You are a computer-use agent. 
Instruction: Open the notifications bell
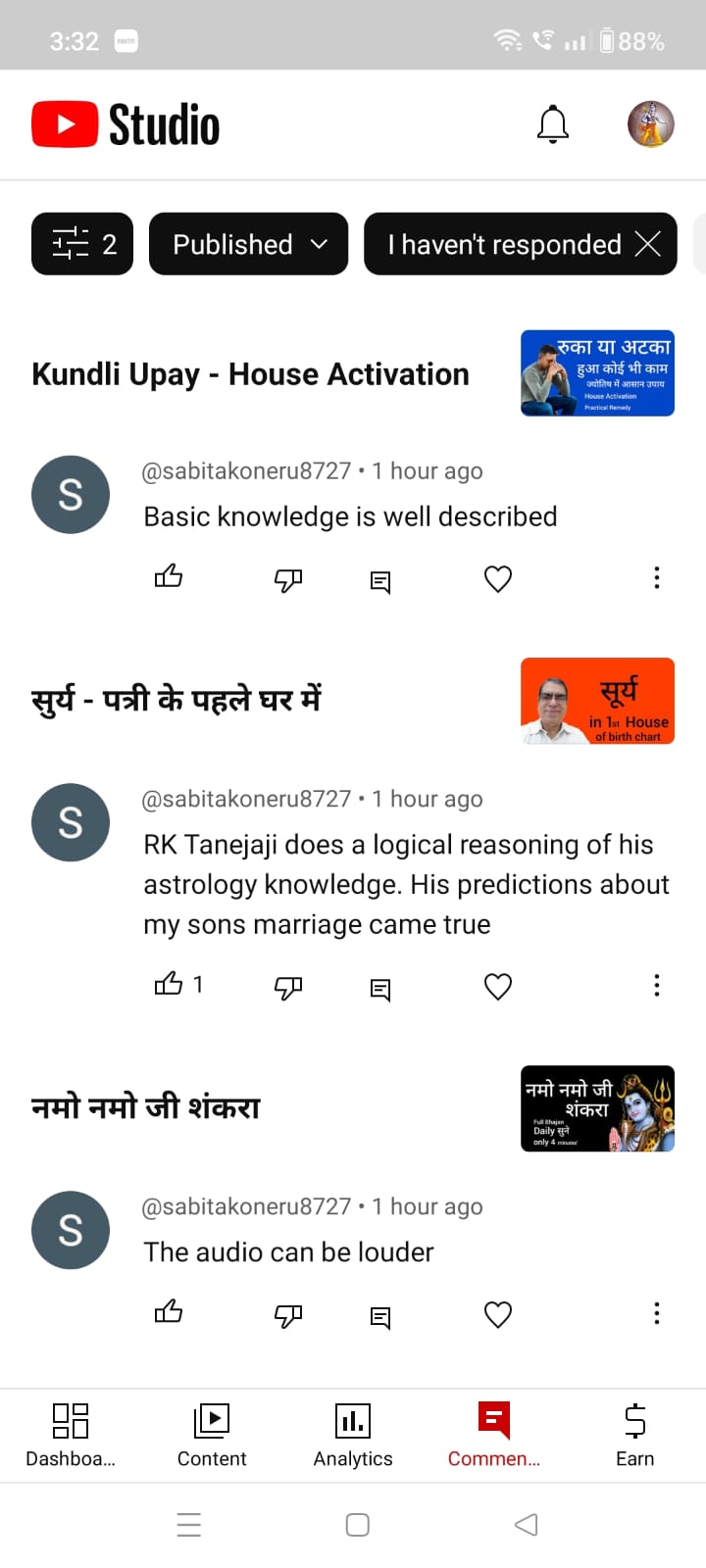(553, 124)
